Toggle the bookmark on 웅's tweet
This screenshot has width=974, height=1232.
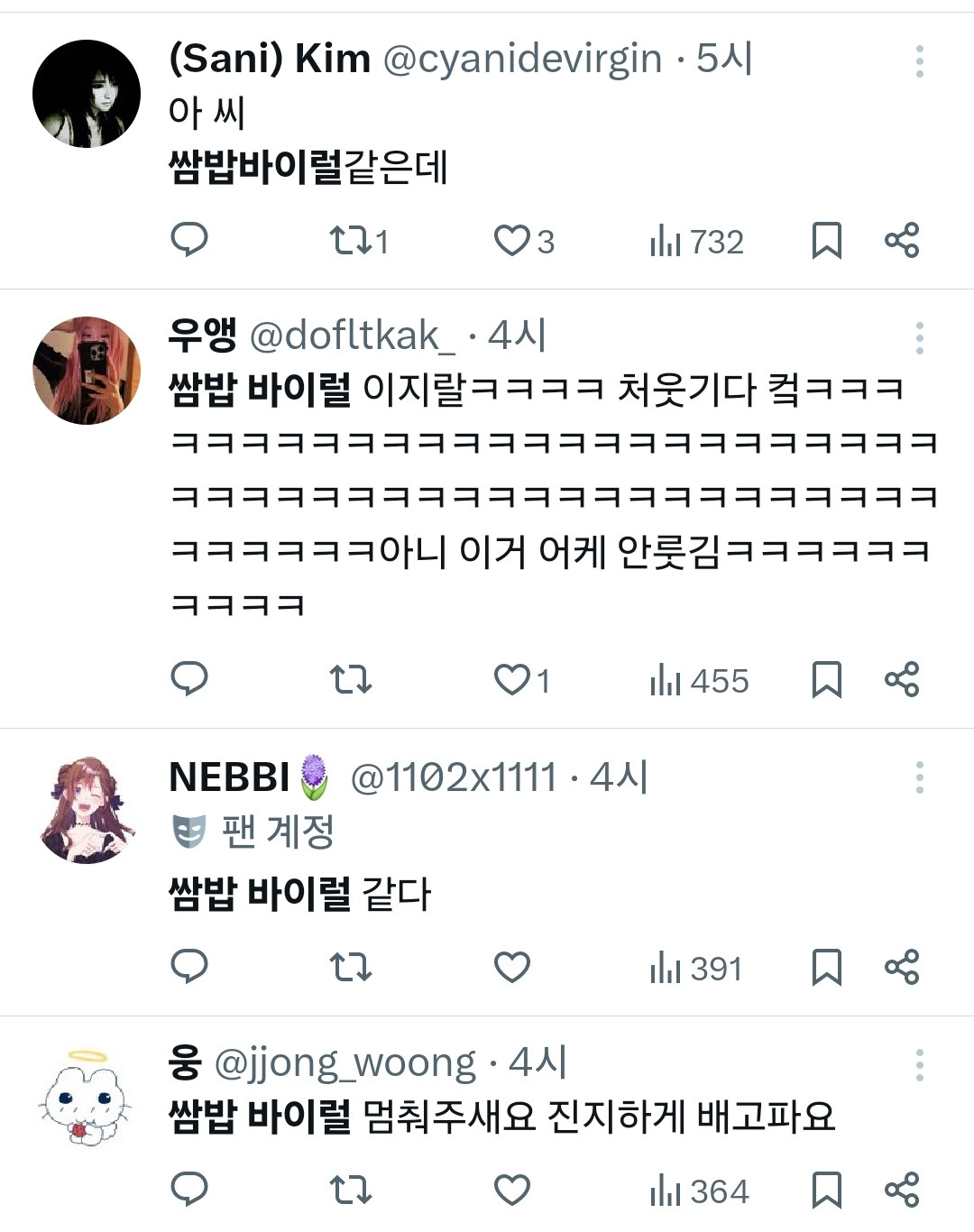(825, 1191)
